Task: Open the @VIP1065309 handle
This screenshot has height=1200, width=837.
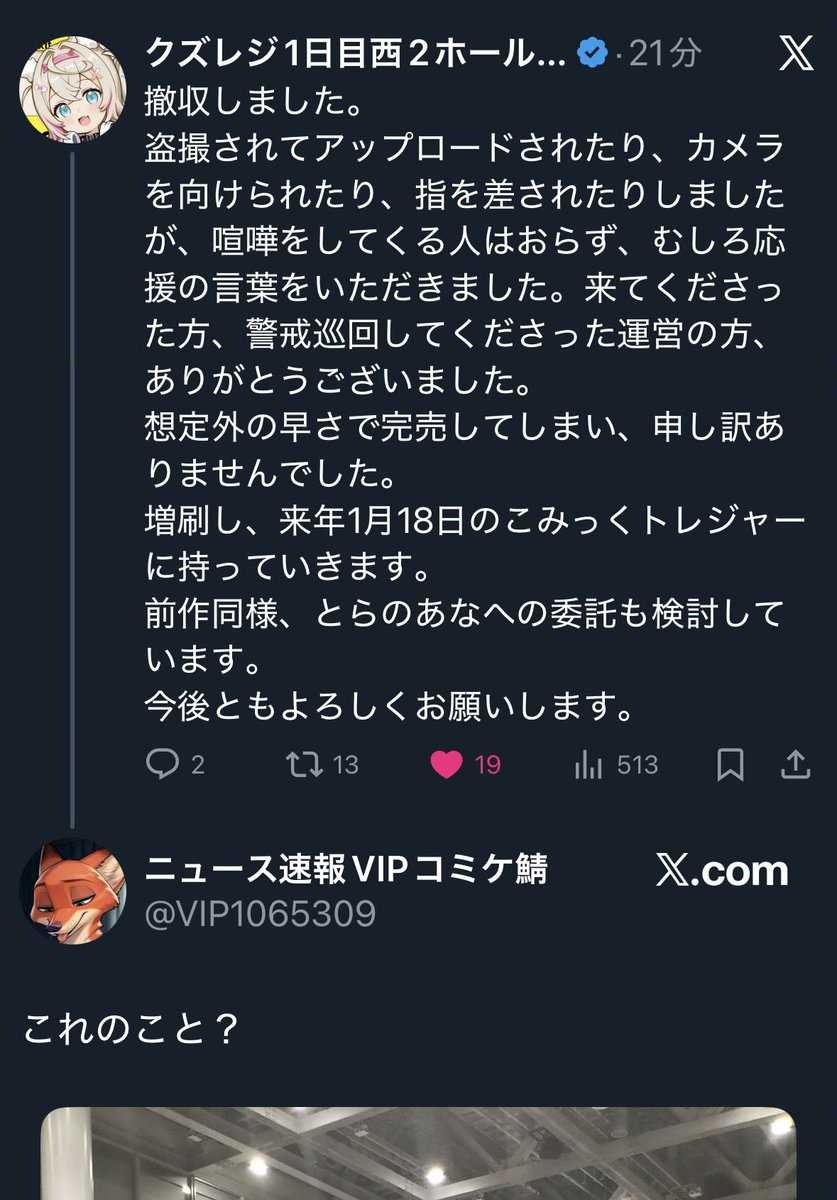Action: point(261,914)
